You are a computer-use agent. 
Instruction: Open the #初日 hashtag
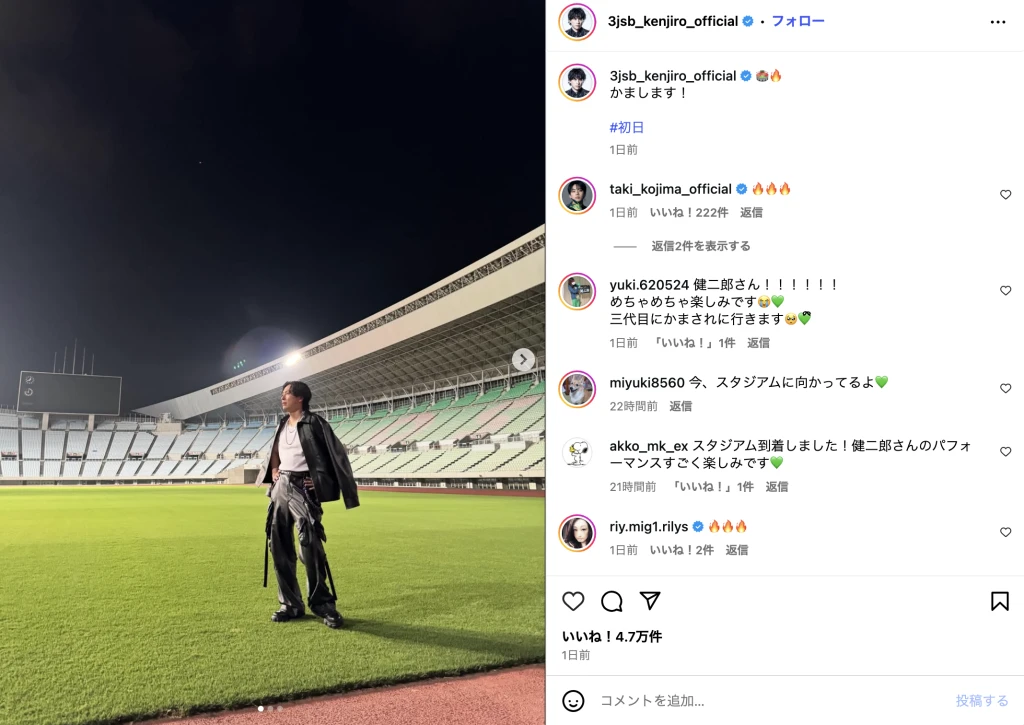[627, 127]
